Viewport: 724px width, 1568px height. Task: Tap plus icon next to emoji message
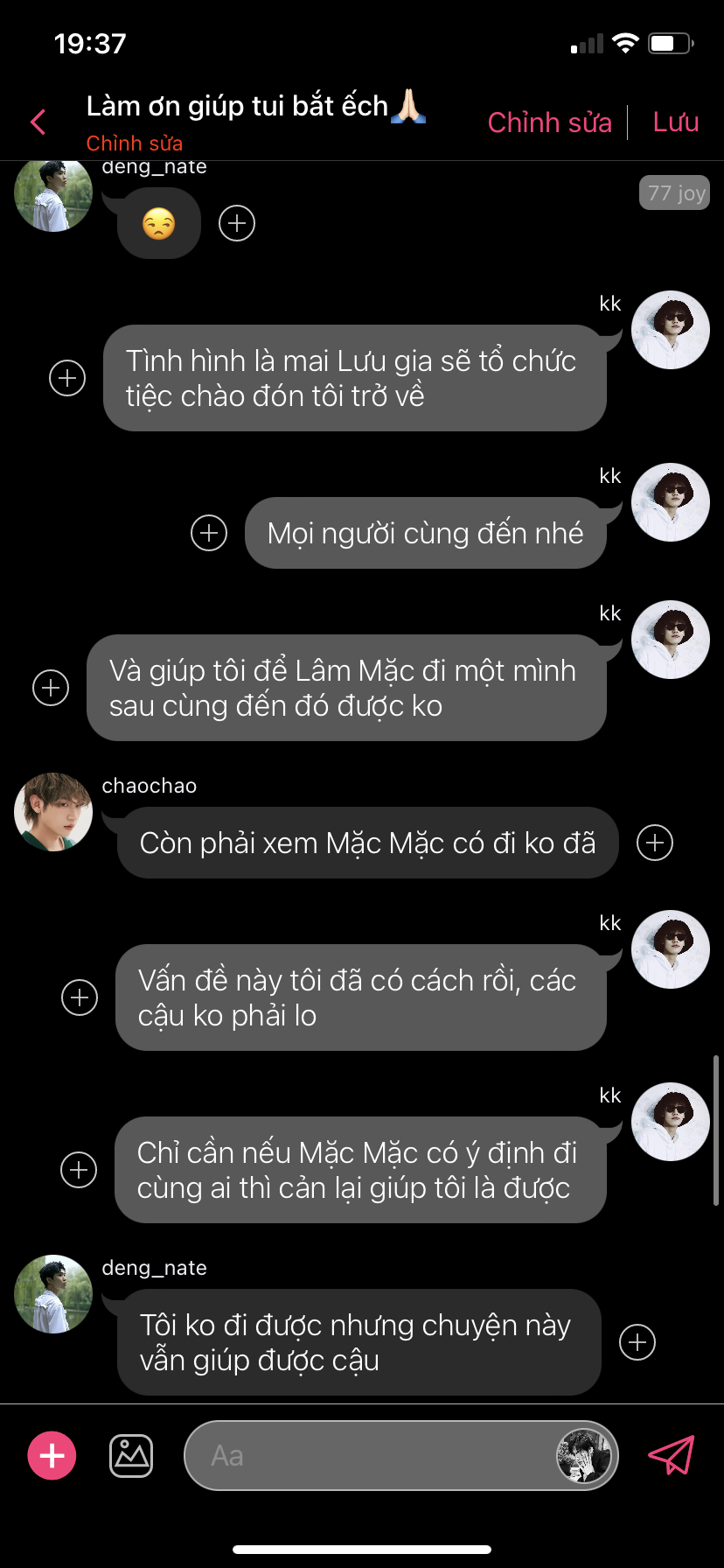237,223
